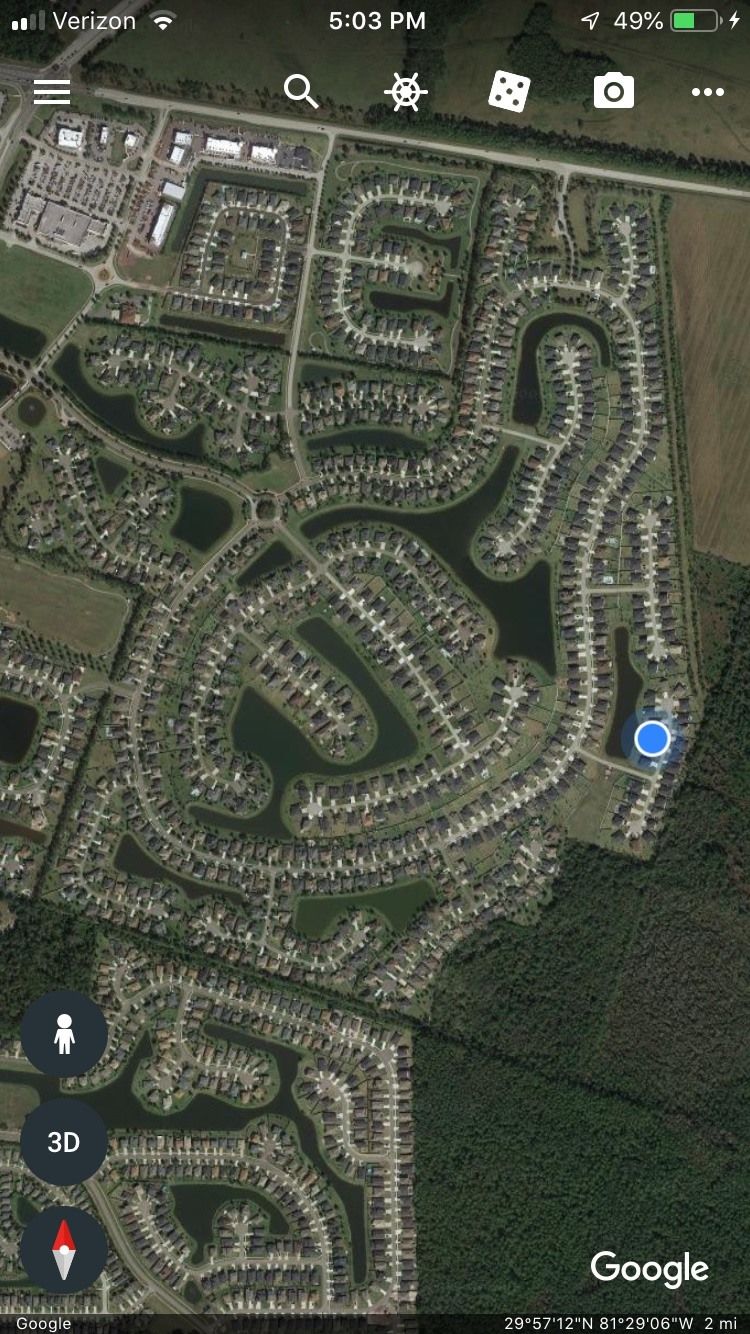The width and height of the screenshot is (750, 1334).
Task: Open the hamburger menu
Action: tap(52, 92)
